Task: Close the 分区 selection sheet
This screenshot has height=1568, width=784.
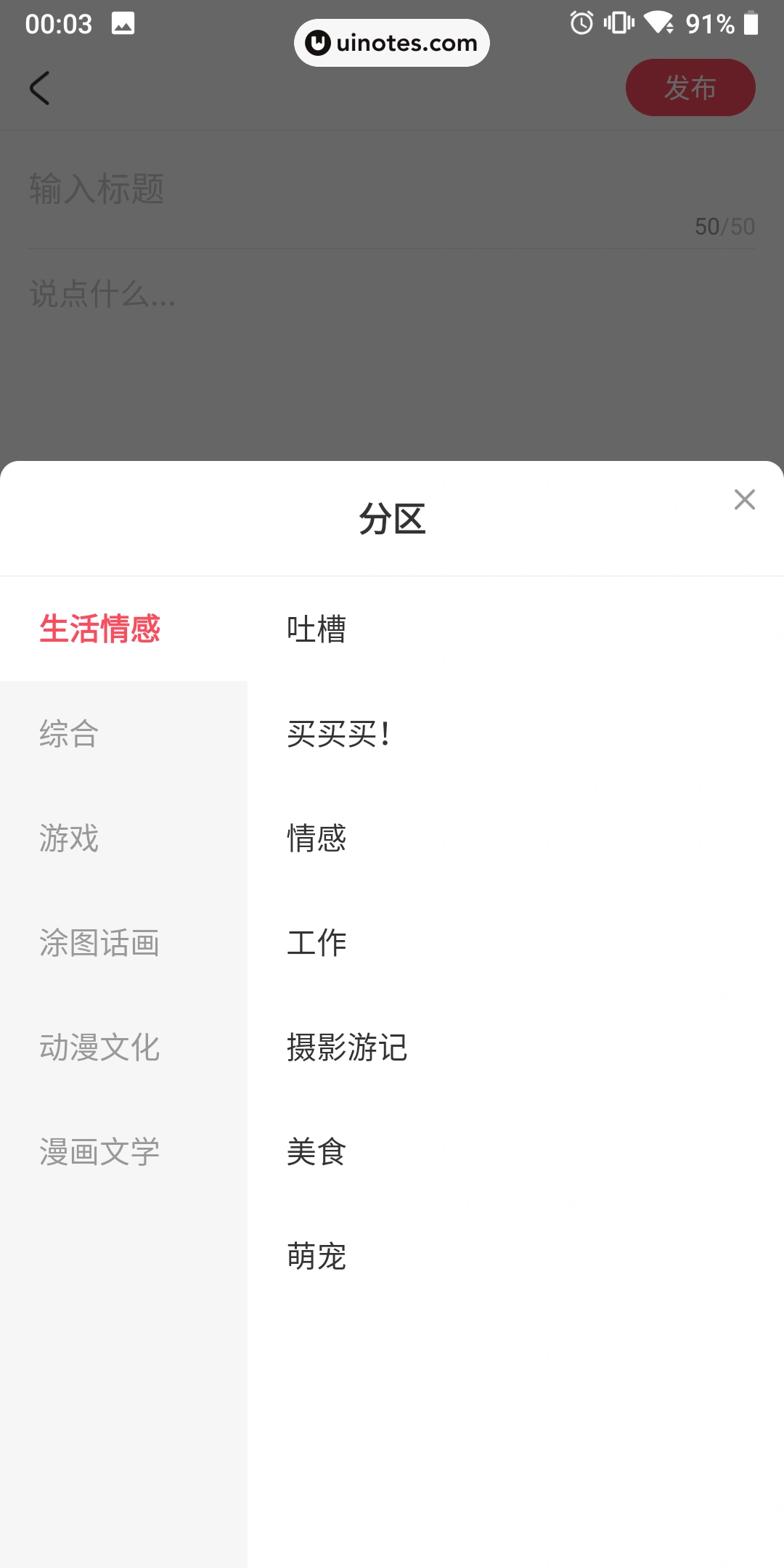Action: tap(744, 499)
